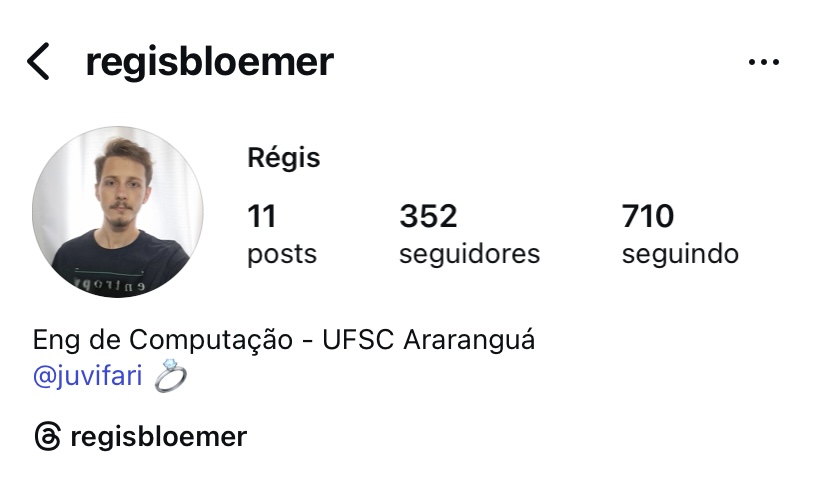Viewport: 828px width, 480px height.
Task: Open the 710 seguindo list
Action: pos(679,234)
